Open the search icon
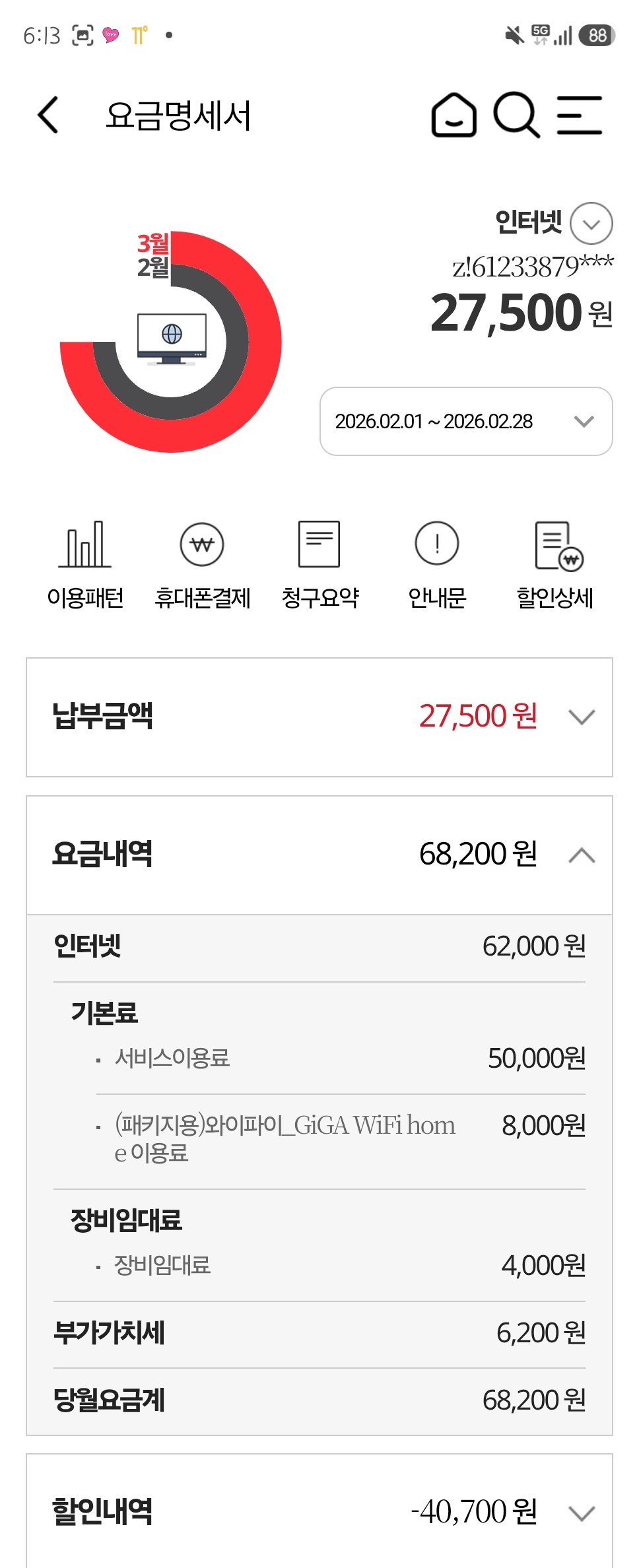639x1568 pixels. coord(516,115)
